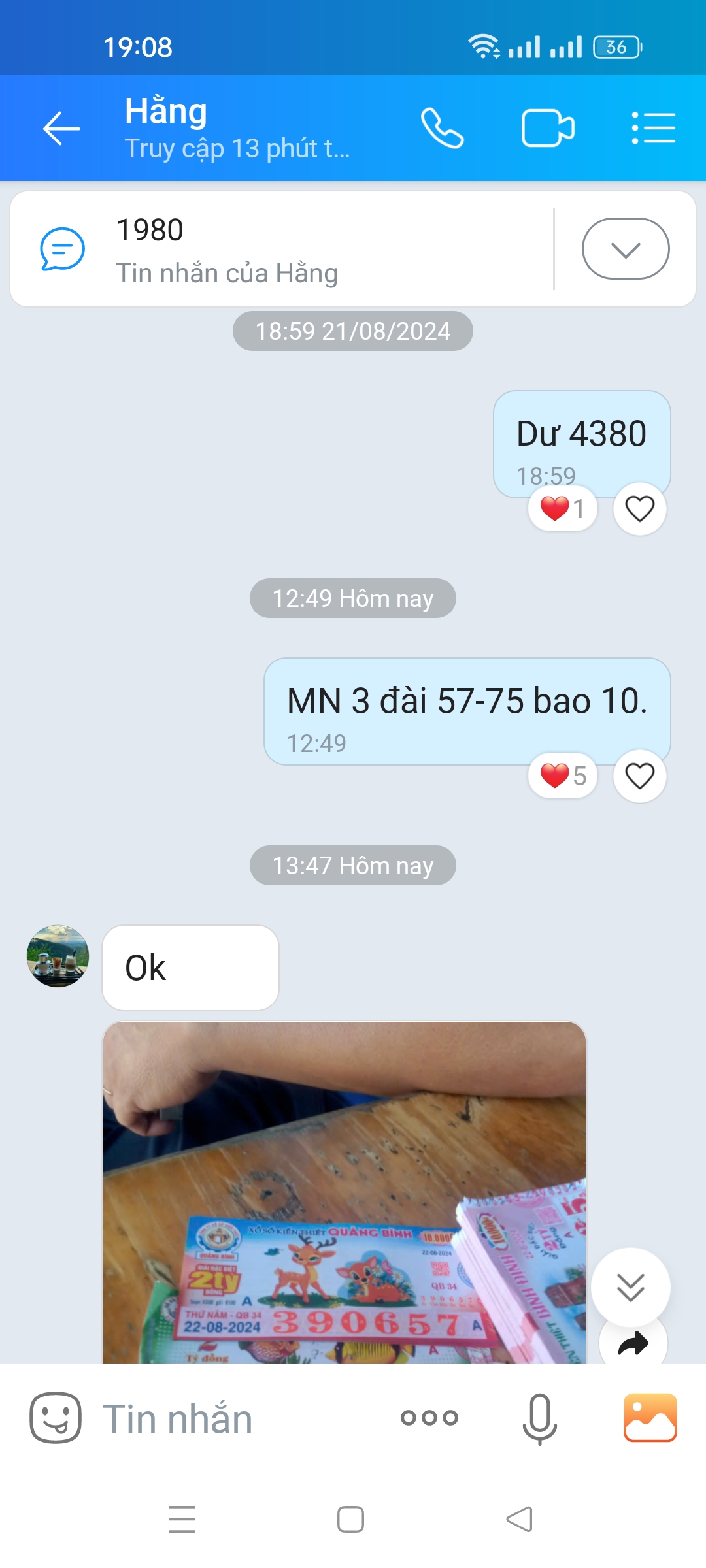Open the photo gallery picker
This screenshot has height=1568, width=706.
(650, 1418)
